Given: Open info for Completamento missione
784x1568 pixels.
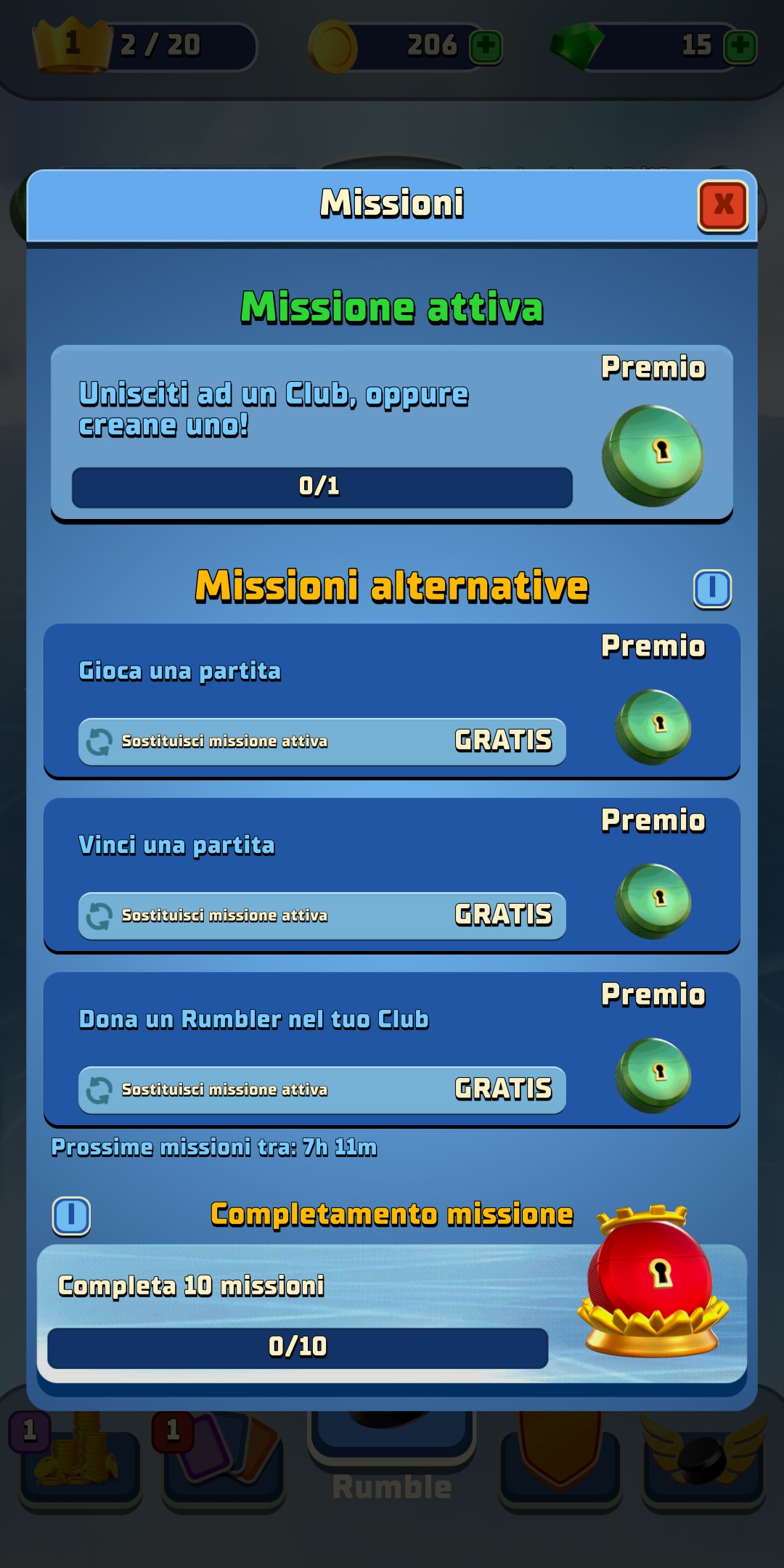Looking at the screenshot, I should (x=71, y=1216).
